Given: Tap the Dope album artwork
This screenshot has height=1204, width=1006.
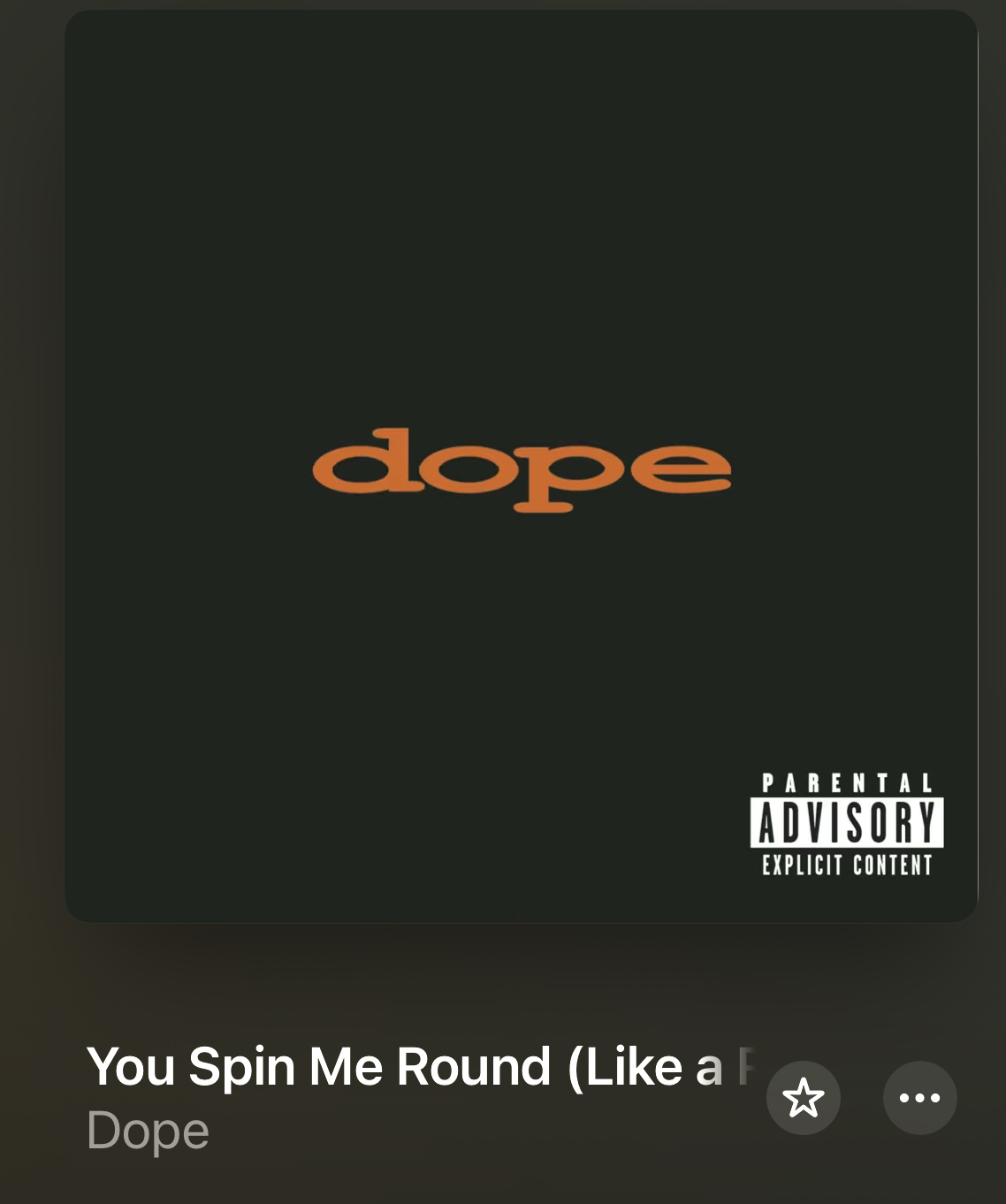Looking at the screenshot, I should [x=522, y=467].
